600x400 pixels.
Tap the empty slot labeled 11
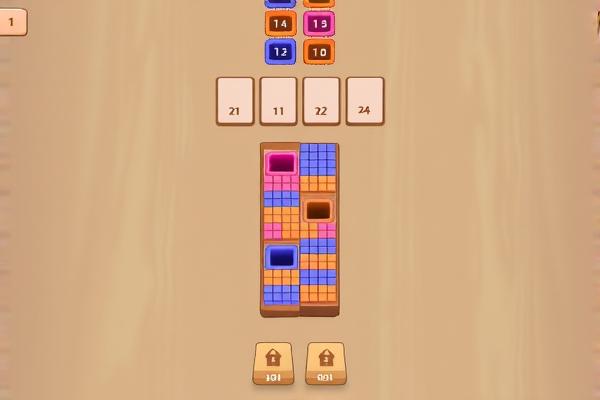tap(278, 101)
